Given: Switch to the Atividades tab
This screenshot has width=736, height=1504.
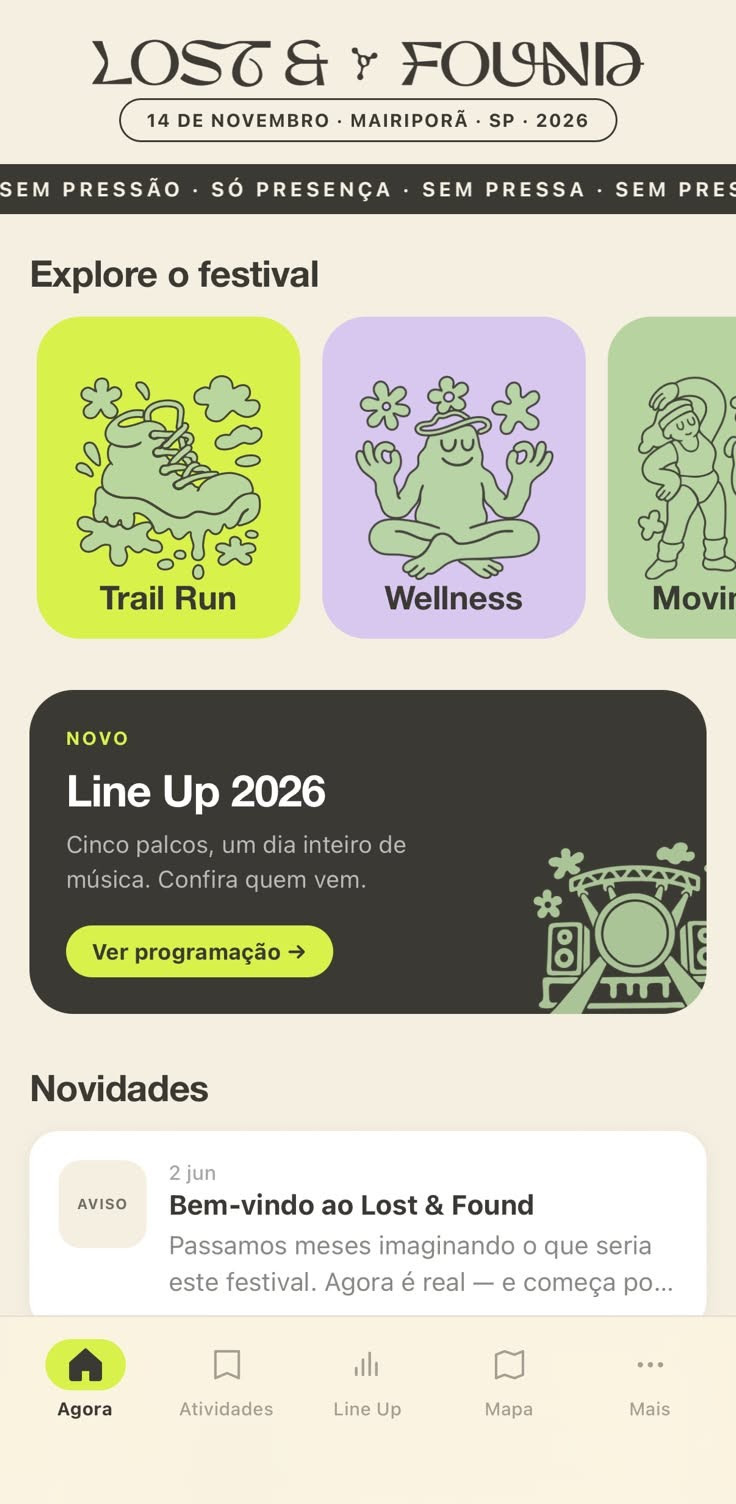Looking at the screenshot, I should point(226,1381).
